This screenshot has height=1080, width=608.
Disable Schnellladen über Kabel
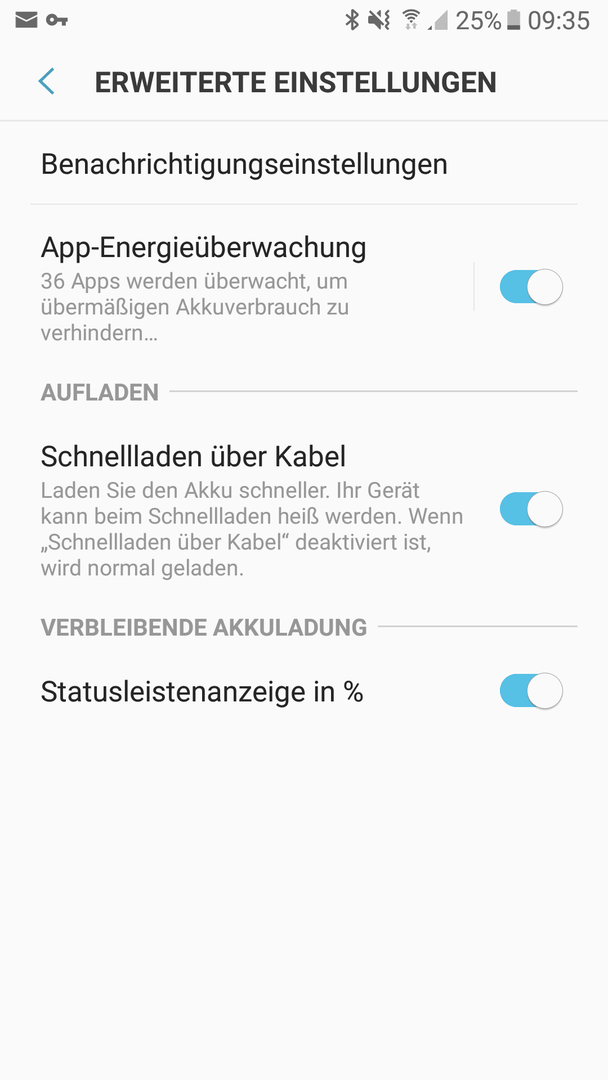pyautogui.click(x=531, y=509)
